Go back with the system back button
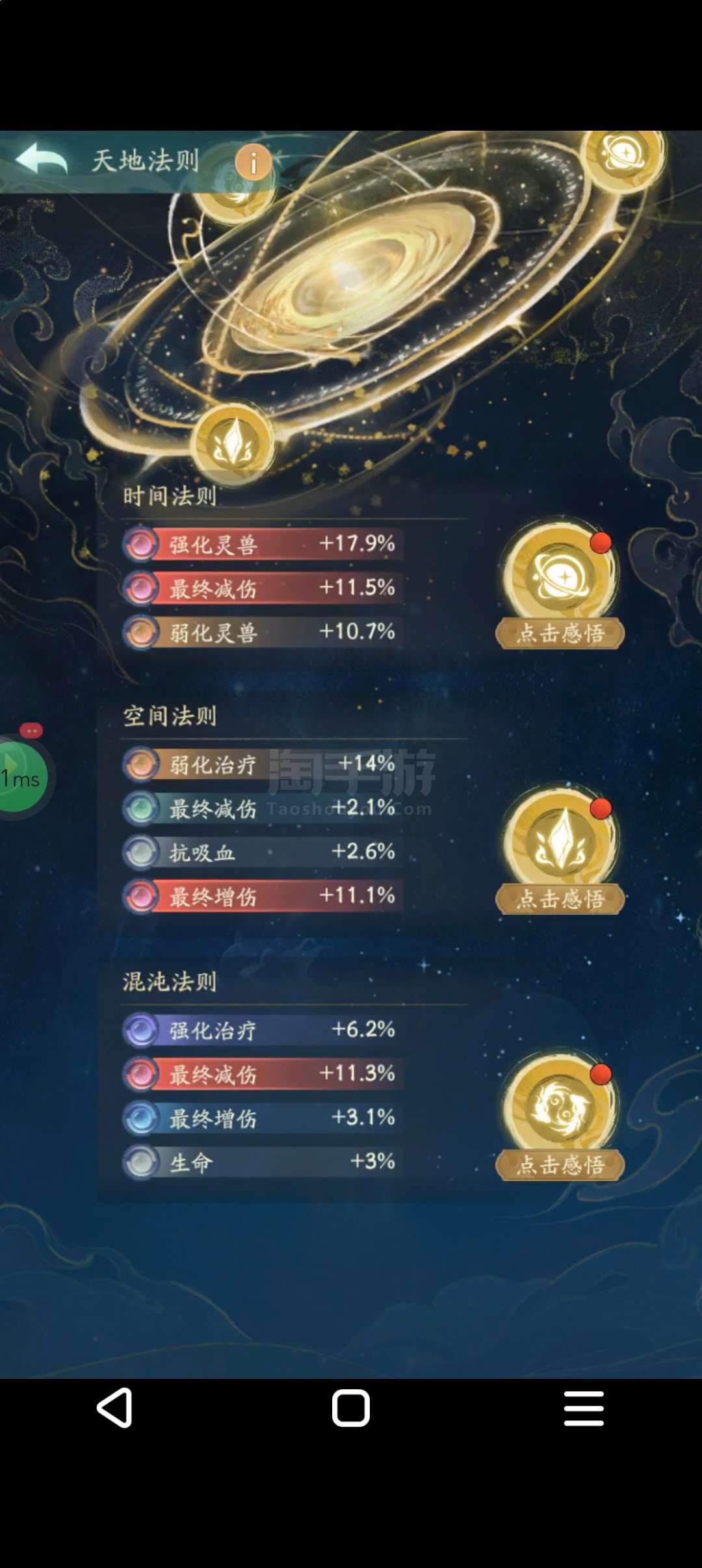702x1568 pixels. point(116,1408)
